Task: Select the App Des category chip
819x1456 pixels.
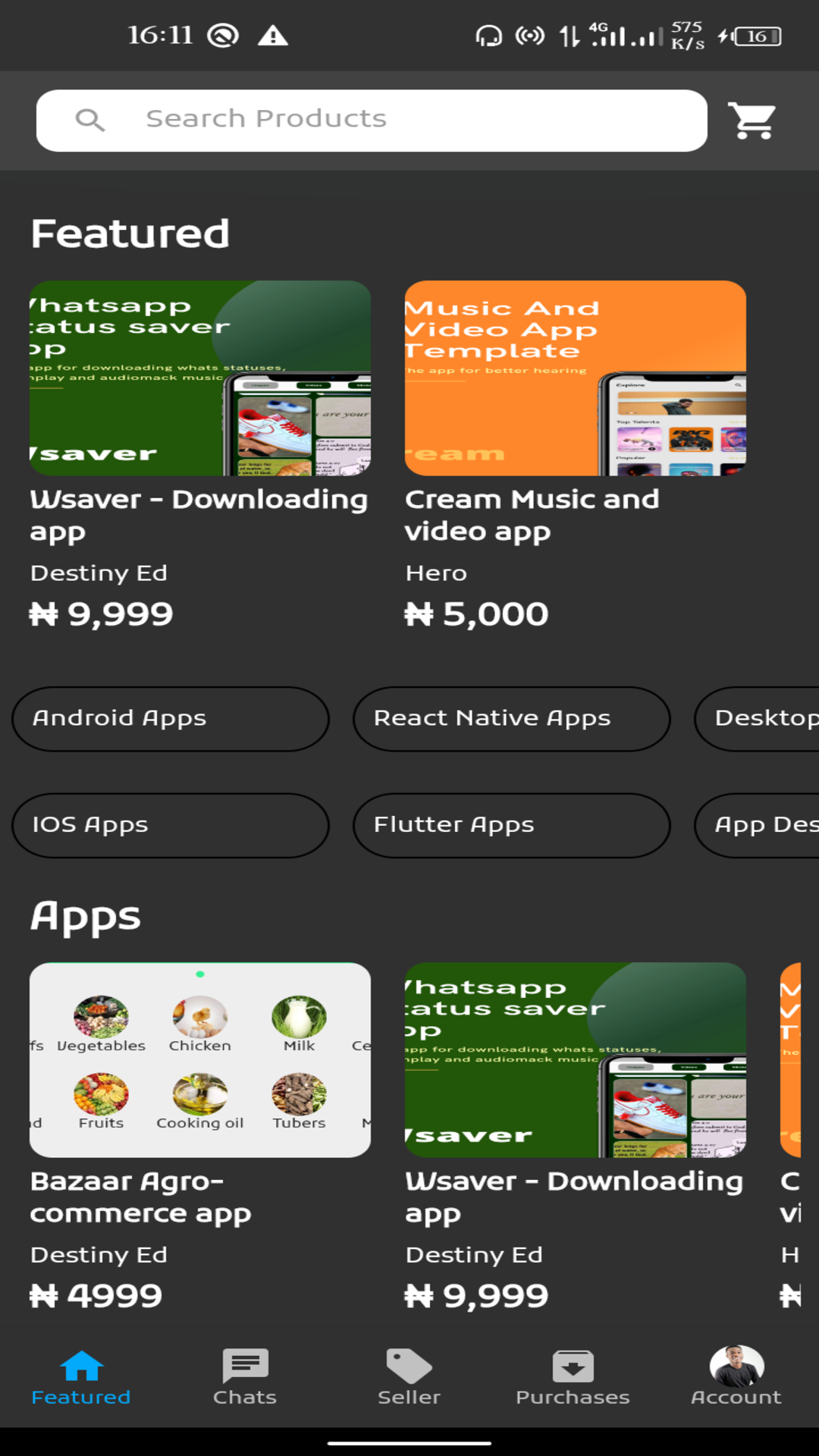Action: [757, 825]
